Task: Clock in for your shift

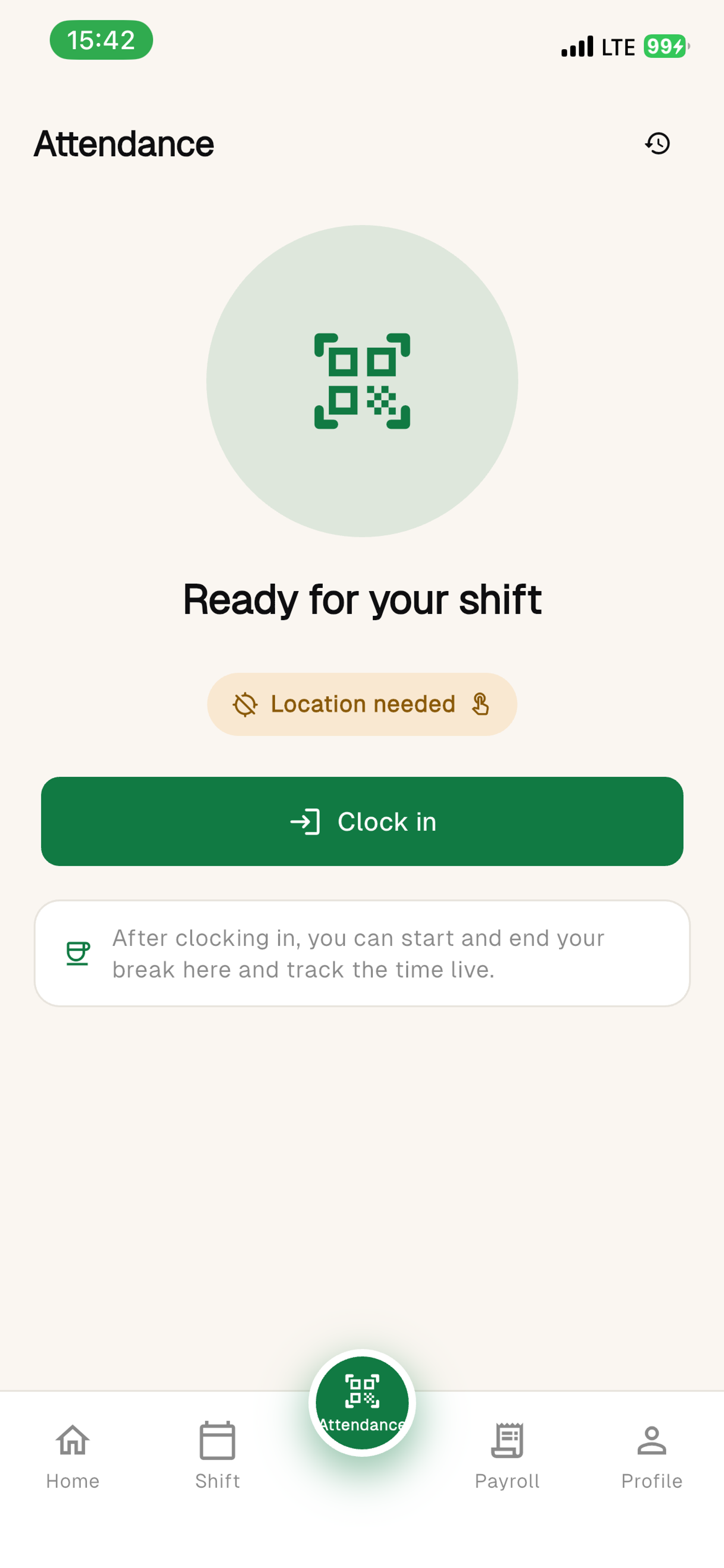Action: tap(362, 821)
